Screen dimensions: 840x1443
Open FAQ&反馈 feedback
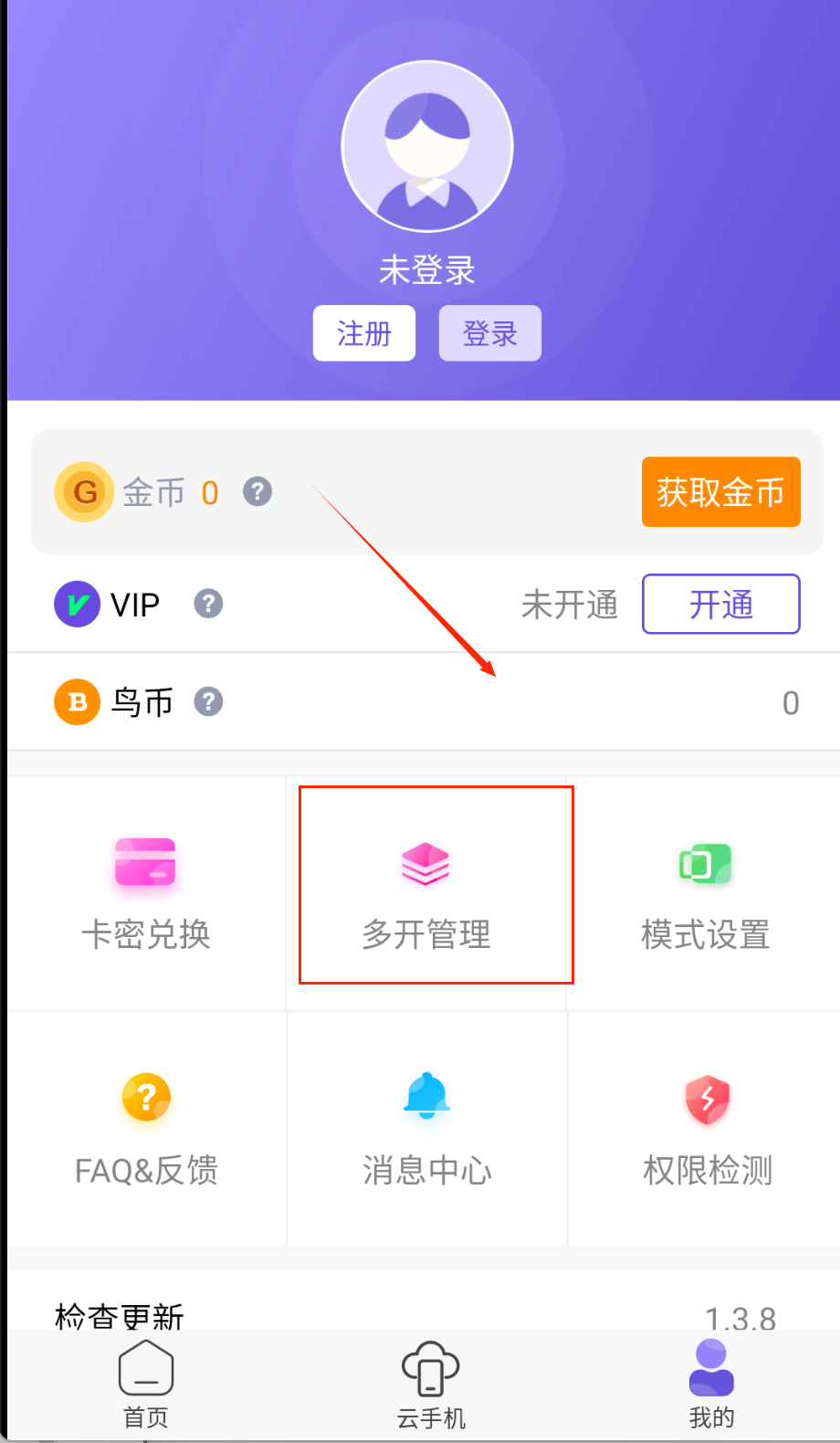pyautogui.click(x=146, y=1129)
